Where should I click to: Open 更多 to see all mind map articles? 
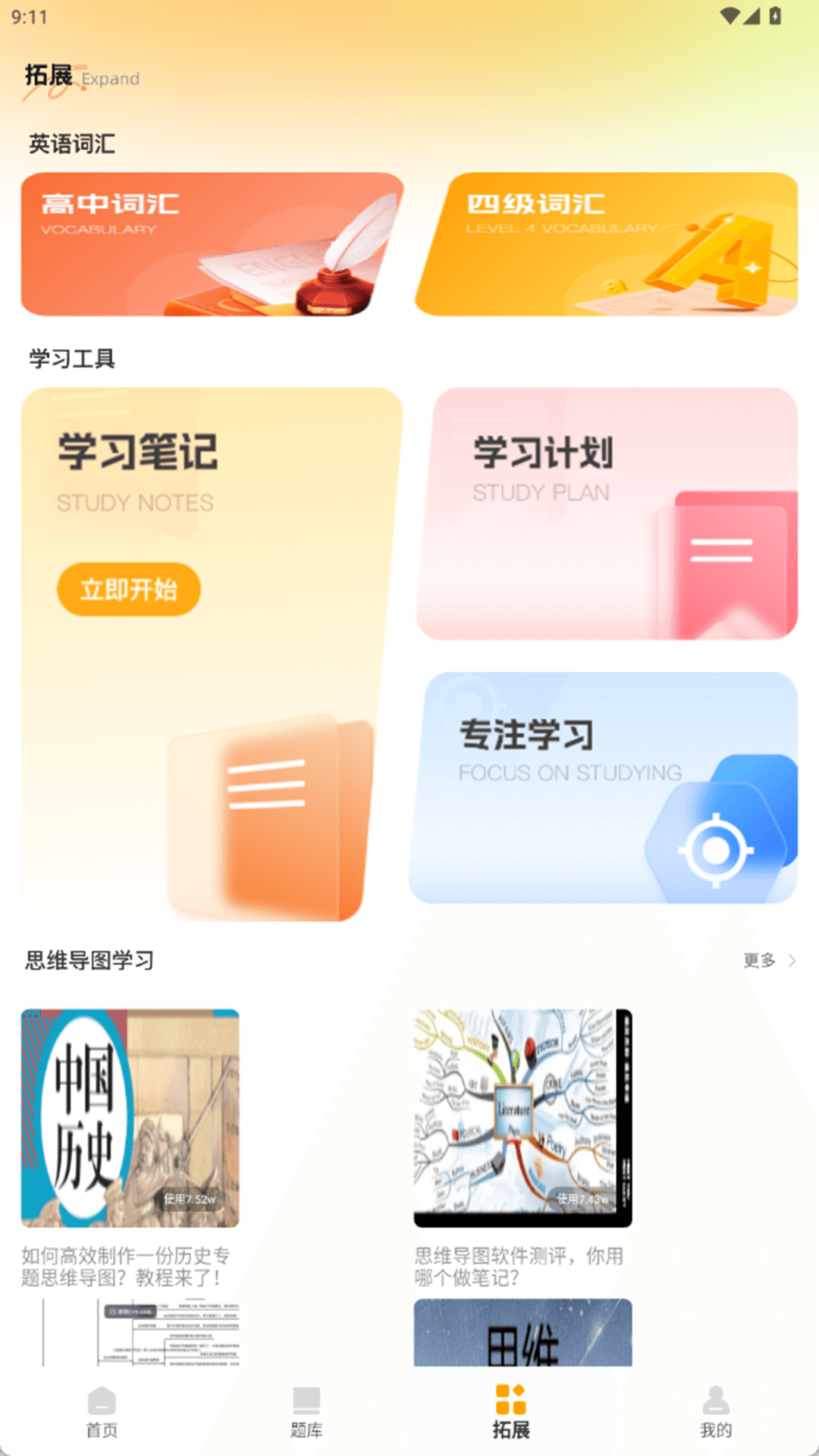[x=761, y=959]
